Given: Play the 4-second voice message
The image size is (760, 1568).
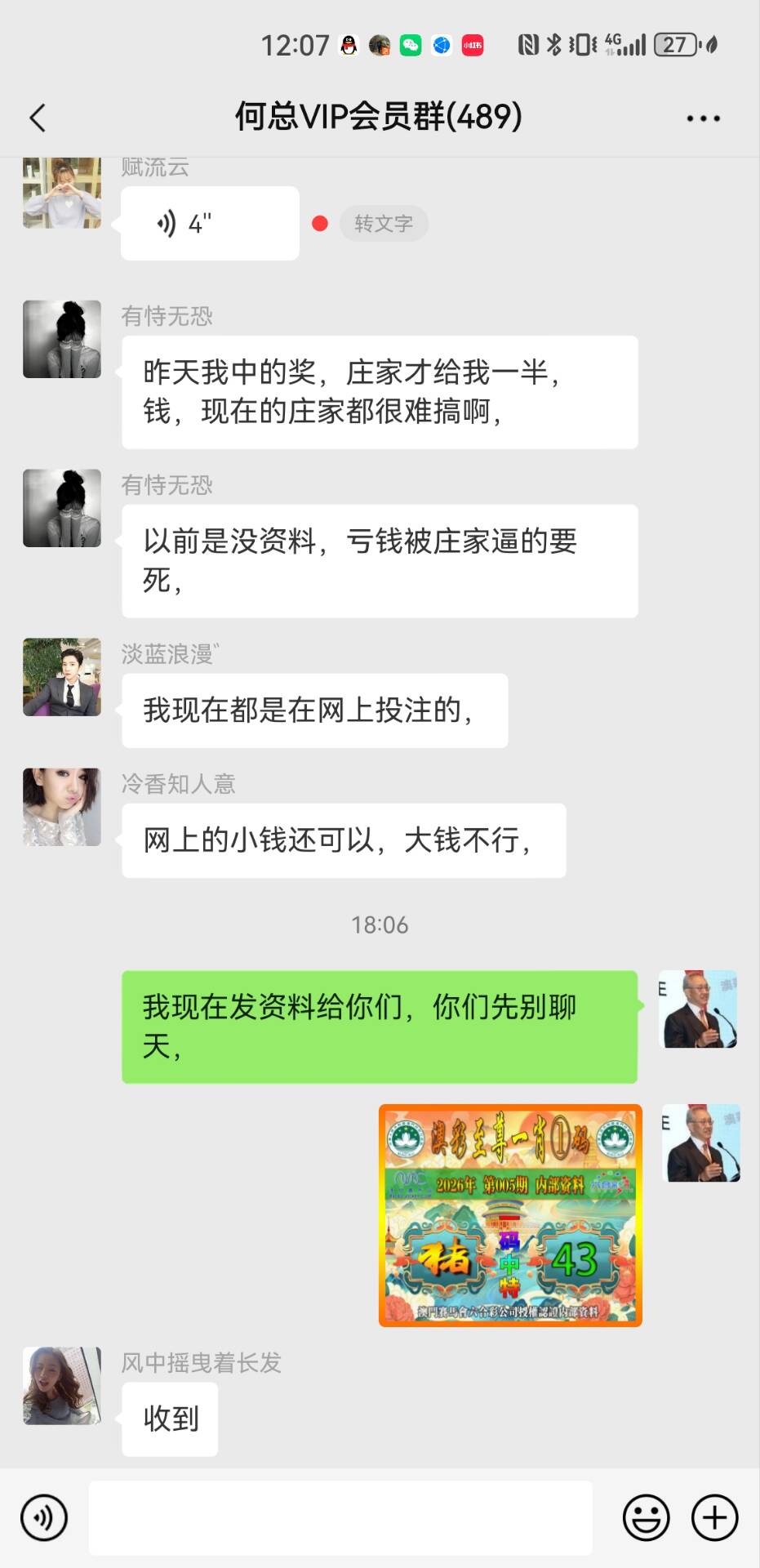Looking at the screenshot, I should click(209, 223).
